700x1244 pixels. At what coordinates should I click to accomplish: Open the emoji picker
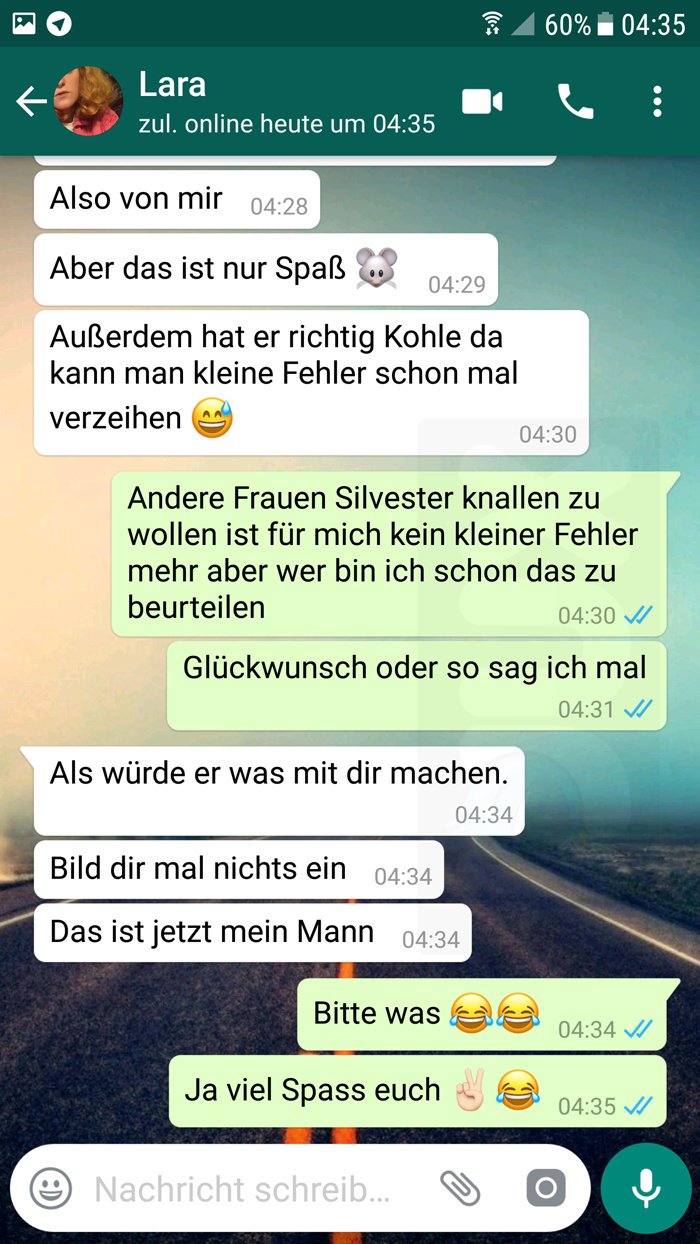[51, 1189]
